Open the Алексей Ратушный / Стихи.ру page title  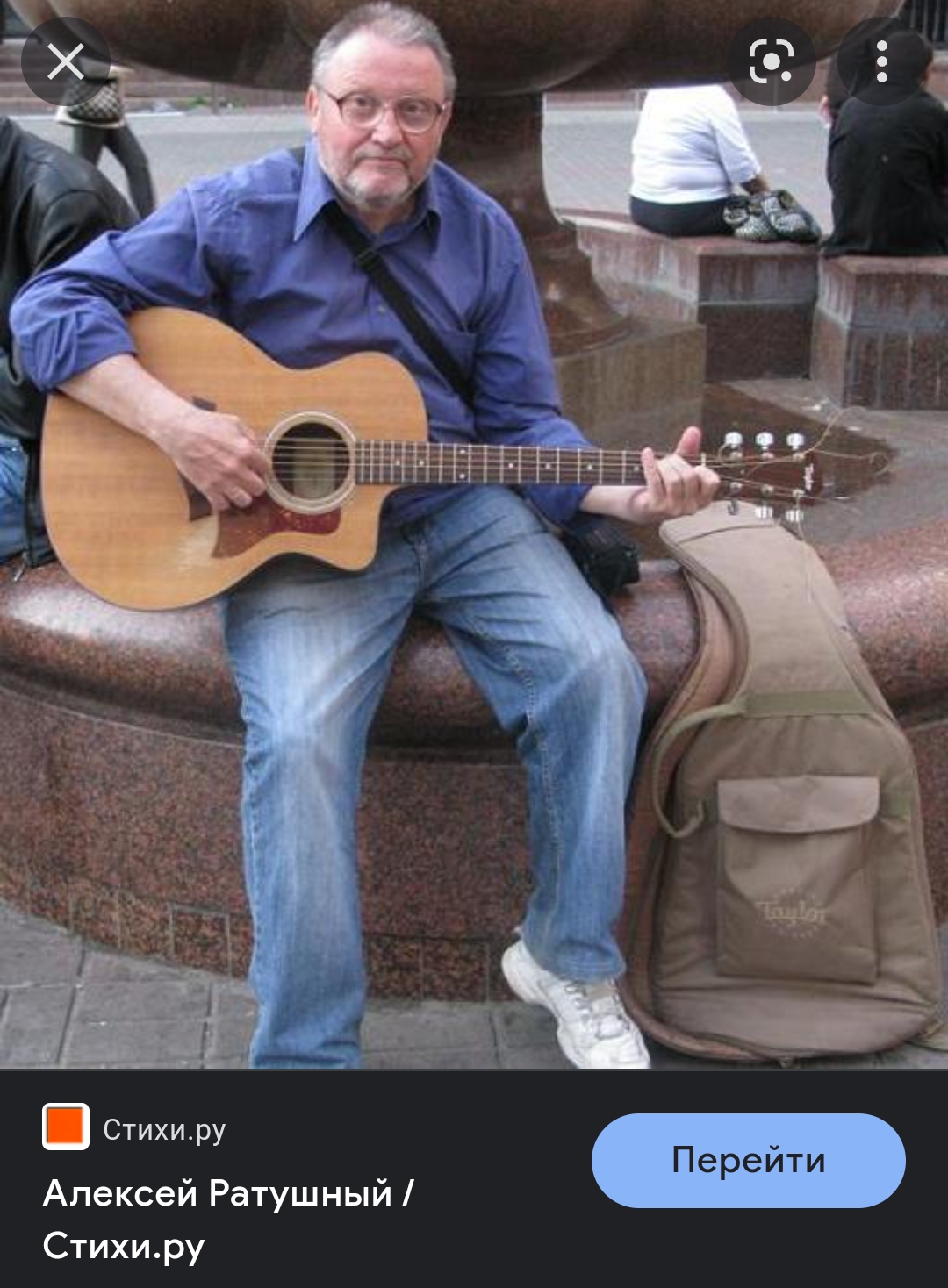(x=228, y=1219)
